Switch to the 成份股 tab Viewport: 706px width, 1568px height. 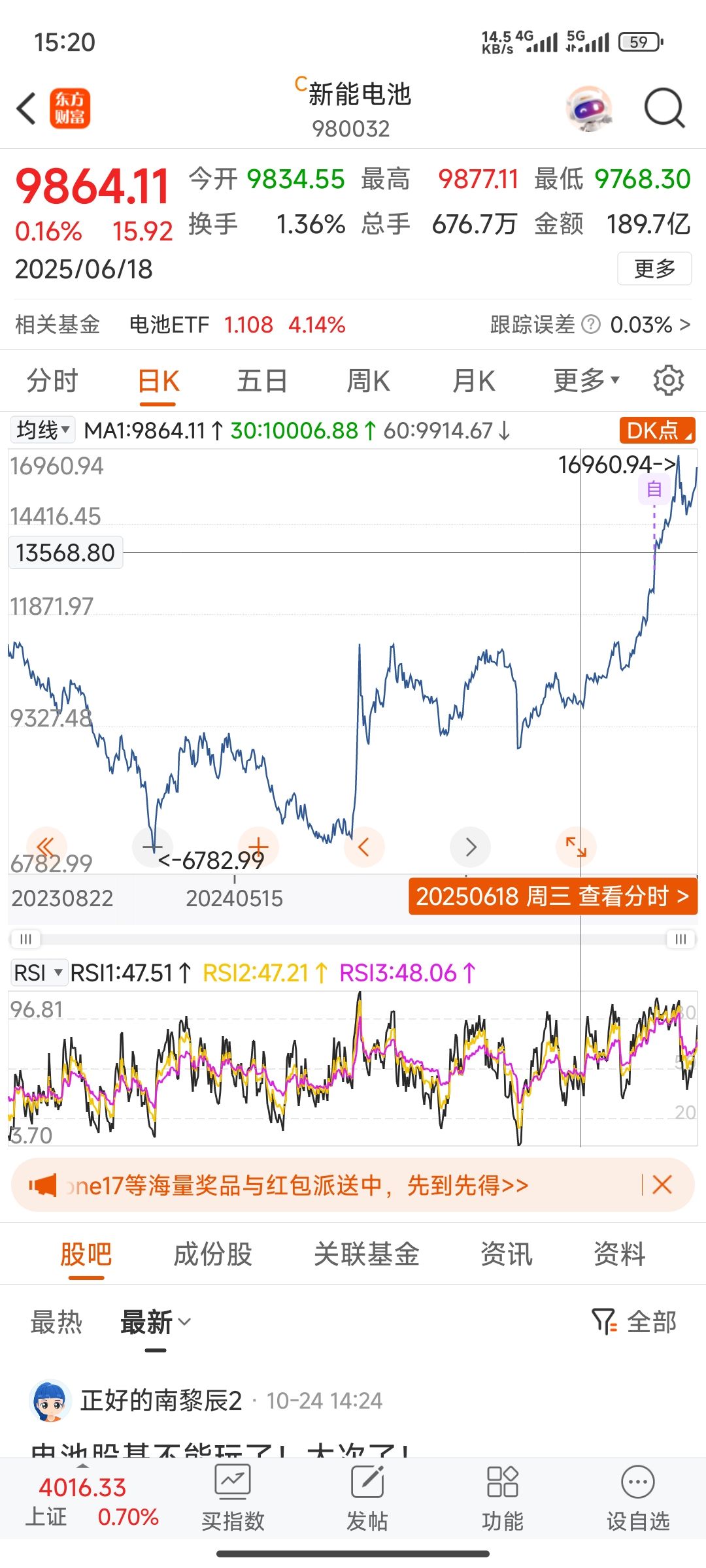[212, 1254]
